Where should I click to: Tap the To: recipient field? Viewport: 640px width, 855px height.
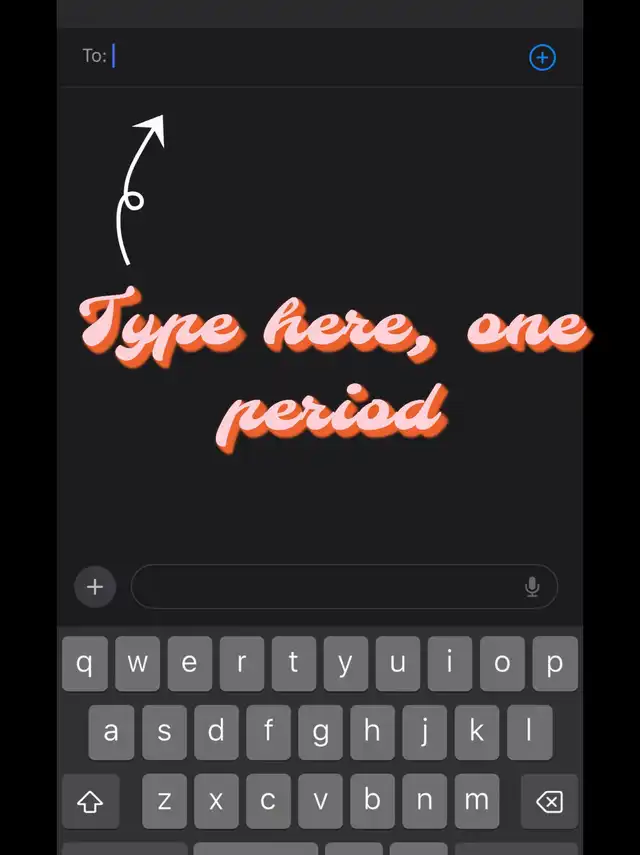[305, 57]
